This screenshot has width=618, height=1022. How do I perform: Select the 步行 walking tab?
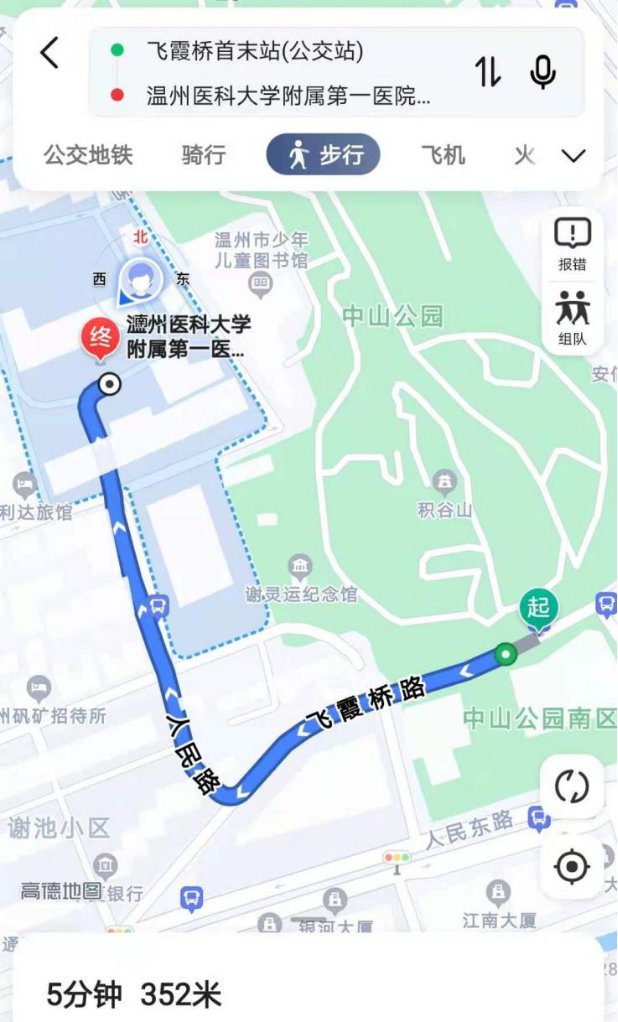point(322,155)
